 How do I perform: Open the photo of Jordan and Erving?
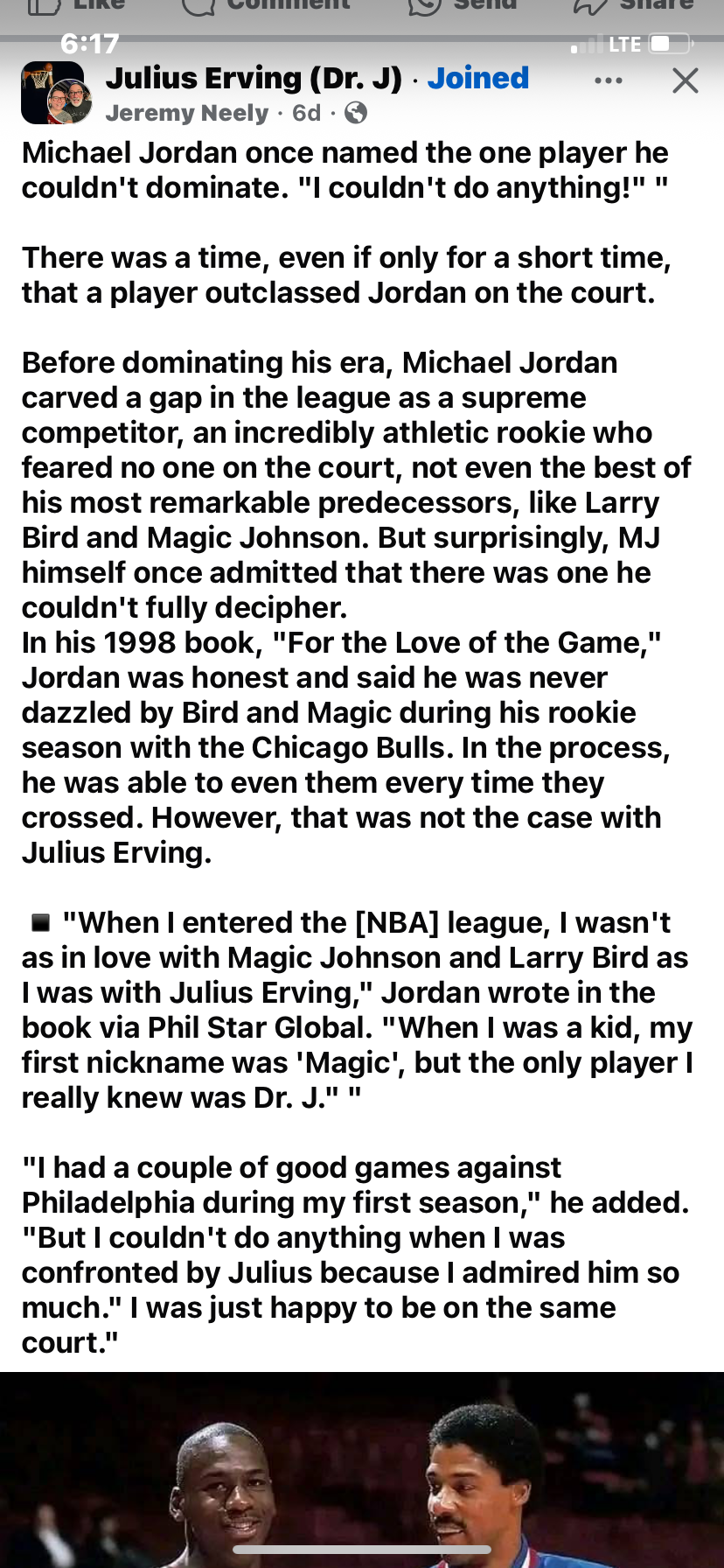(362, 1470)
